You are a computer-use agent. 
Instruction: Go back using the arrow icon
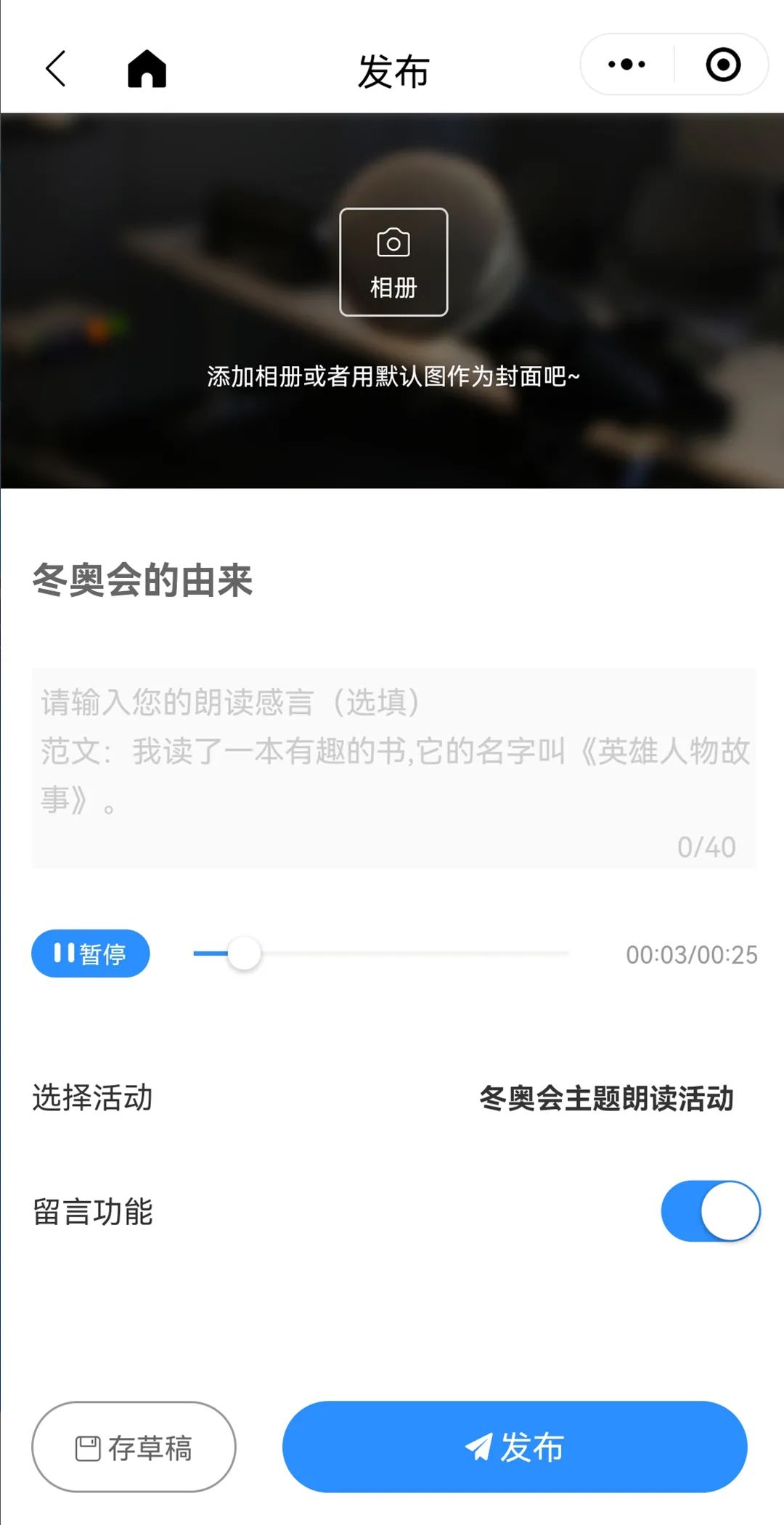coord(56,69)
